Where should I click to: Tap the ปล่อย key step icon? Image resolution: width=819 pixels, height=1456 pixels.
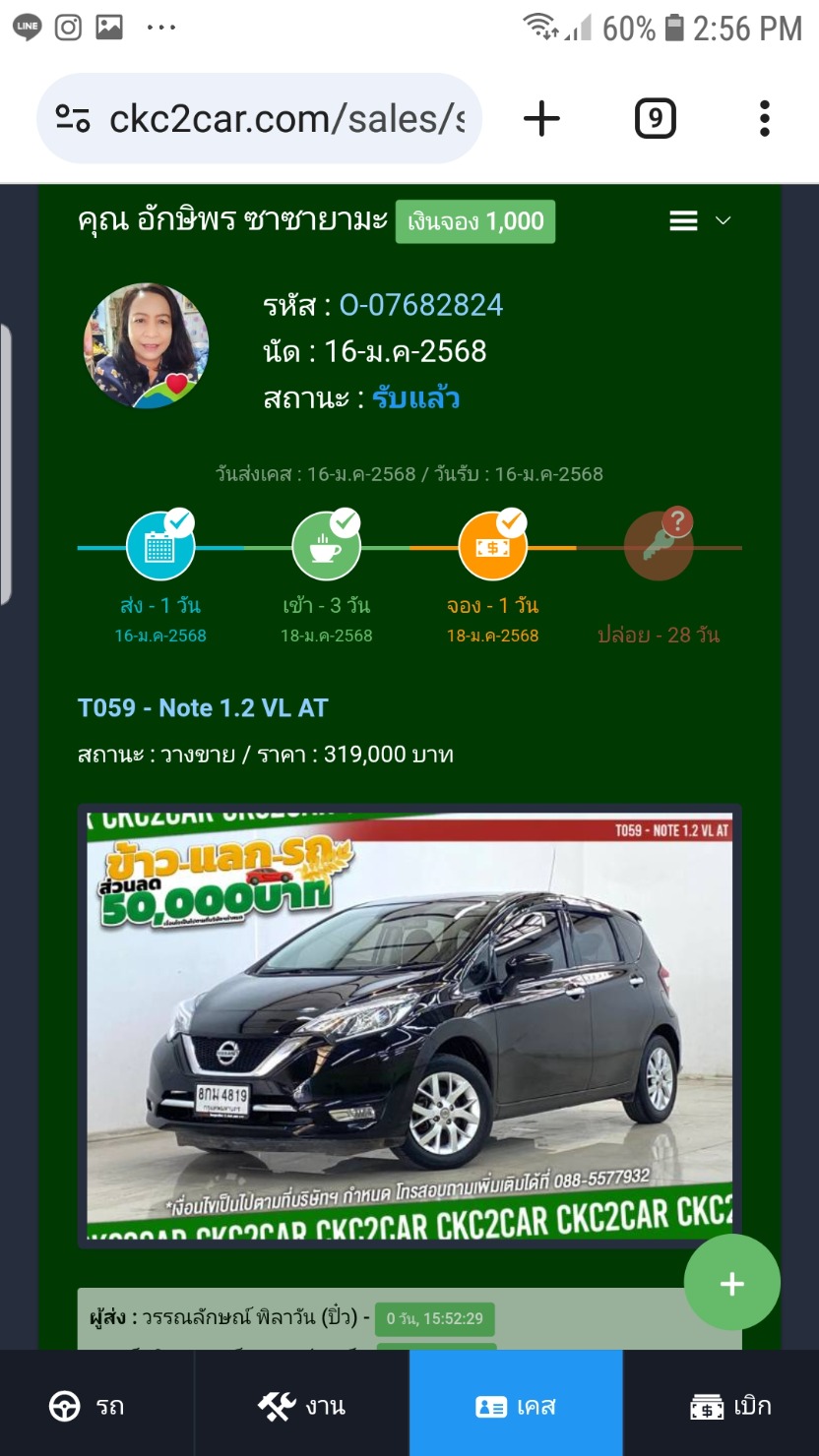(x=659, y=547)
